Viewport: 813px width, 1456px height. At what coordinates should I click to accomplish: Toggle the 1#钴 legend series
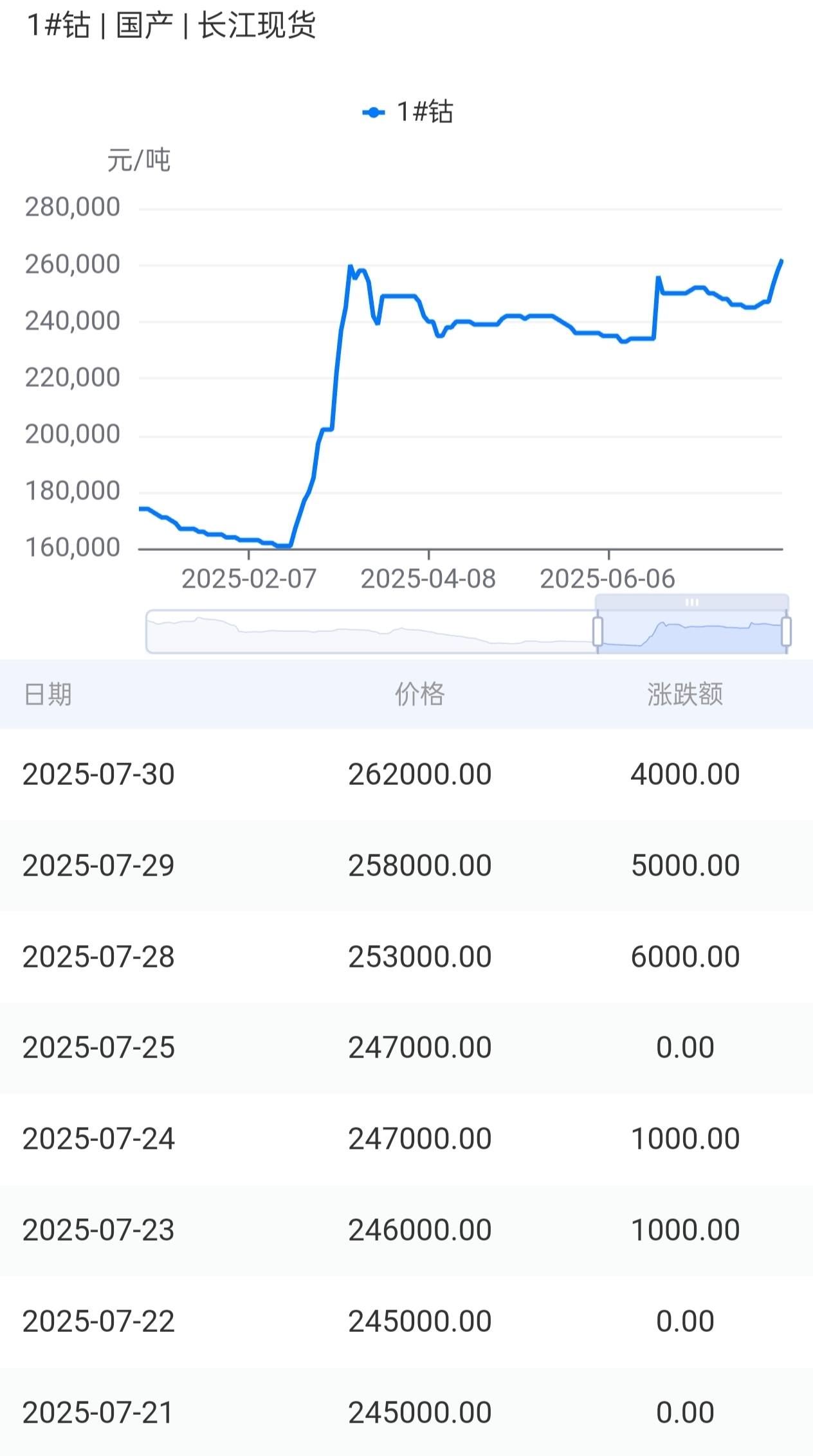click(x=408, y=112)
